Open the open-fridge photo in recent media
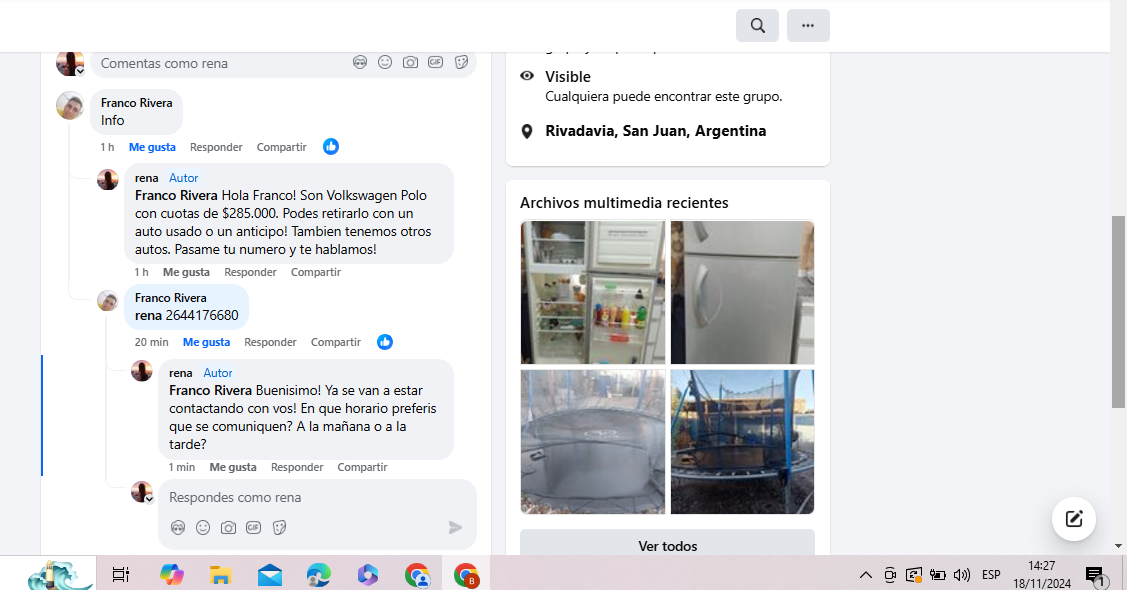 click(x=592, y=292)
